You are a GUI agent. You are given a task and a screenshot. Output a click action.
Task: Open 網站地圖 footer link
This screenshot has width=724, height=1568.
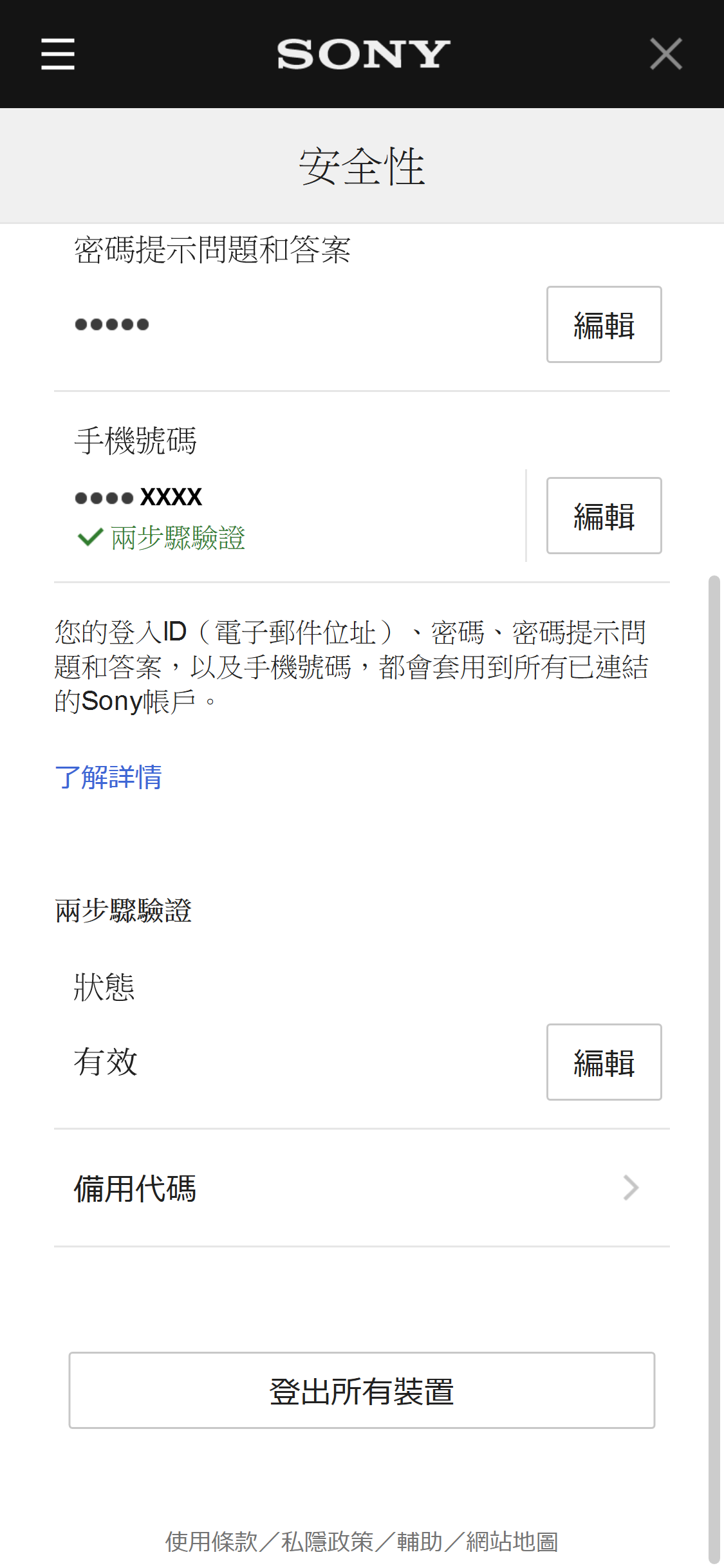coord(512,1542)
